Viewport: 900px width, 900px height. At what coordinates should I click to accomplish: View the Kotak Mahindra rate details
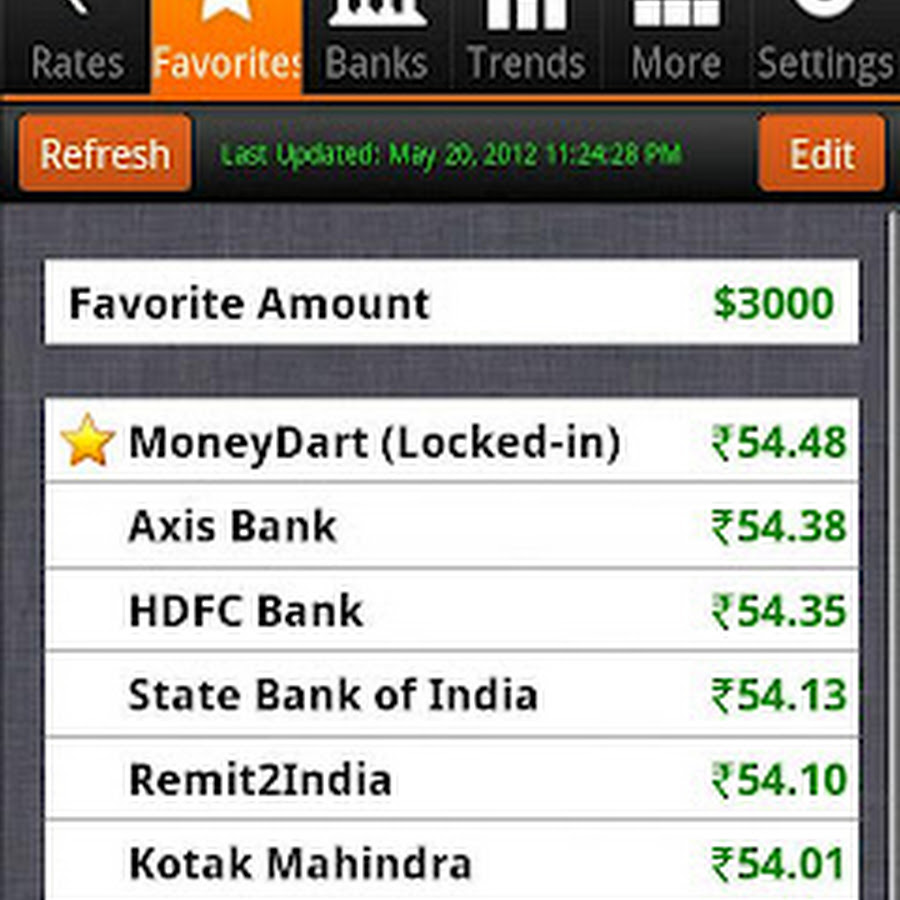(x=451, y=862)
